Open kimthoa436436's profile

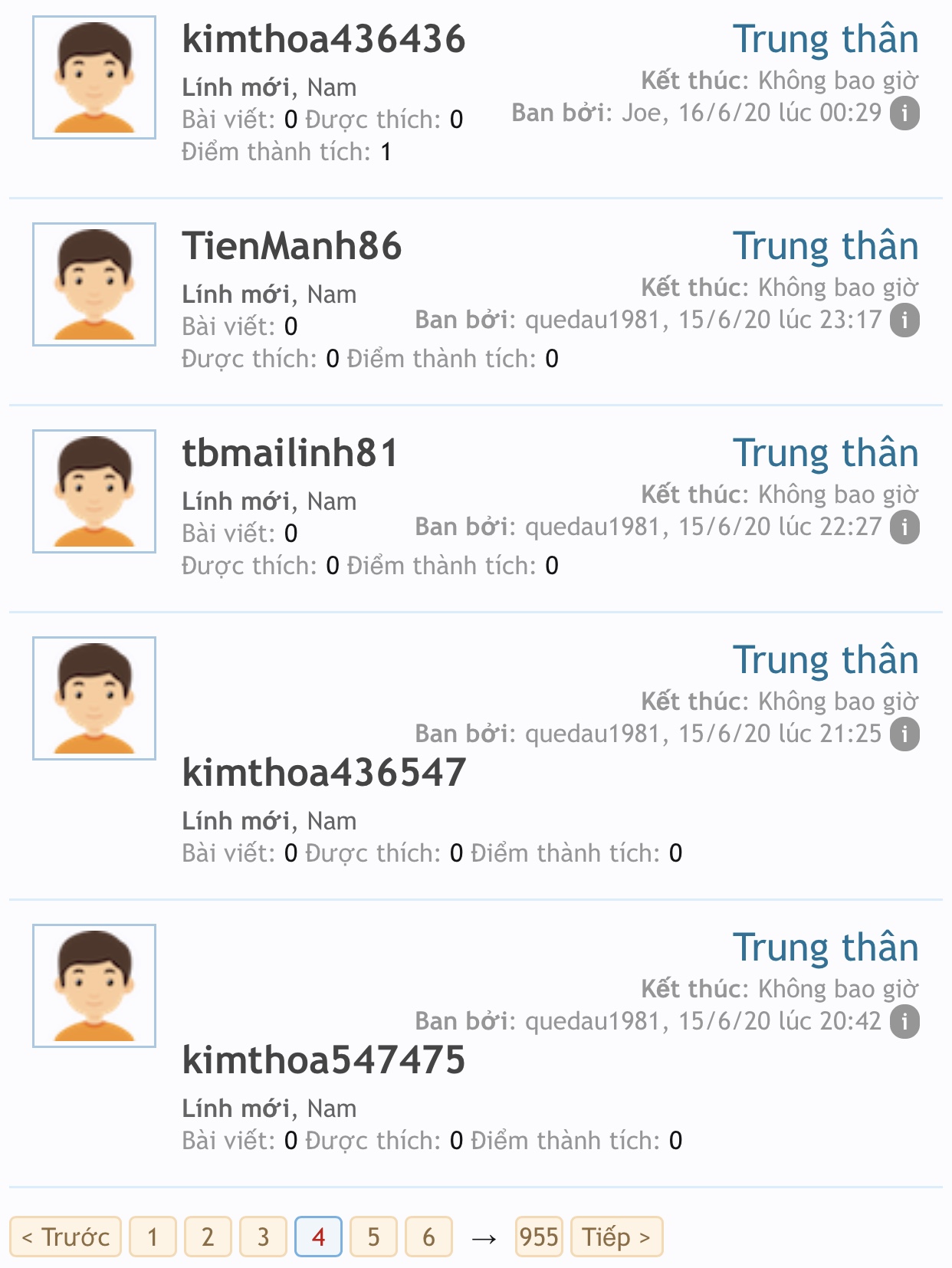323,39
